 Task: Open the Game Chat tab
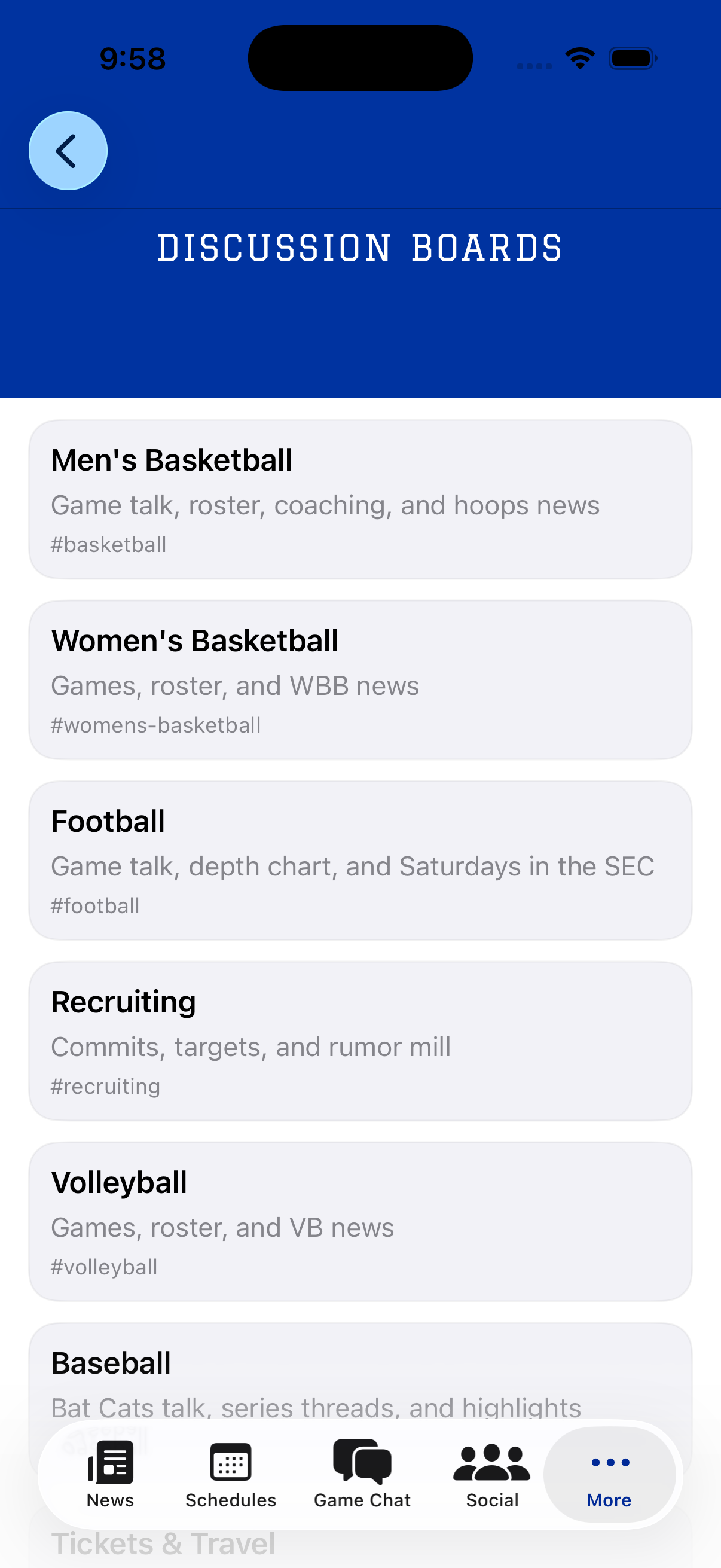coord(362,1474)
